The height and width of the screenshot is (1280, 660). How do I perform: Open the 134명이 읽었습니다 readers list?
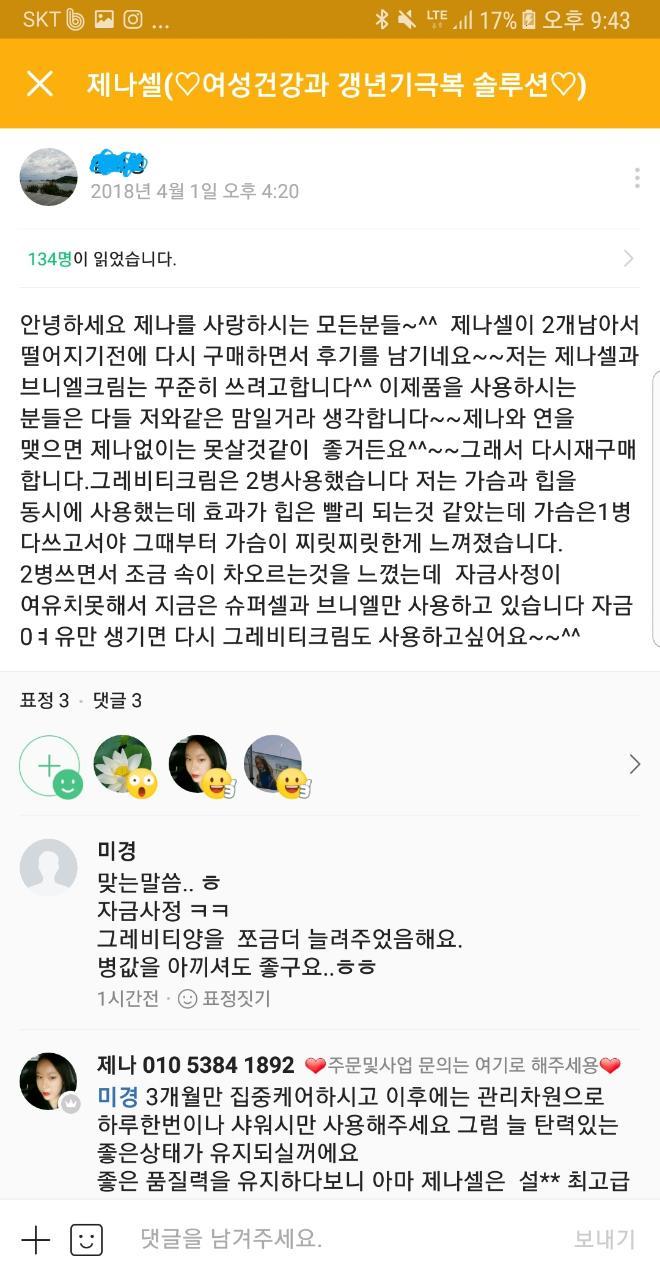click(x=330, y=259)
